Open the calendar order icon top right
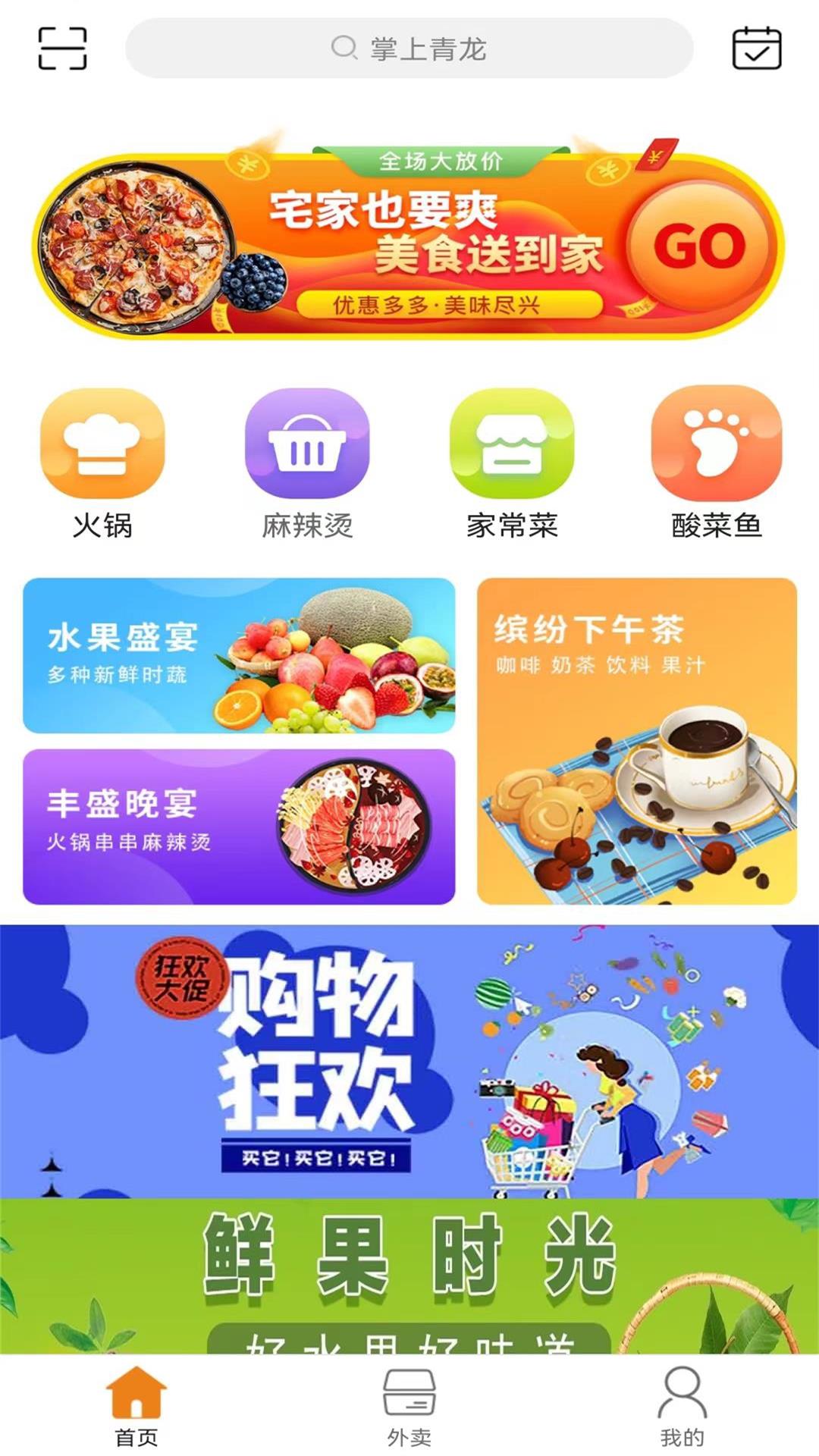 [758, 50]
